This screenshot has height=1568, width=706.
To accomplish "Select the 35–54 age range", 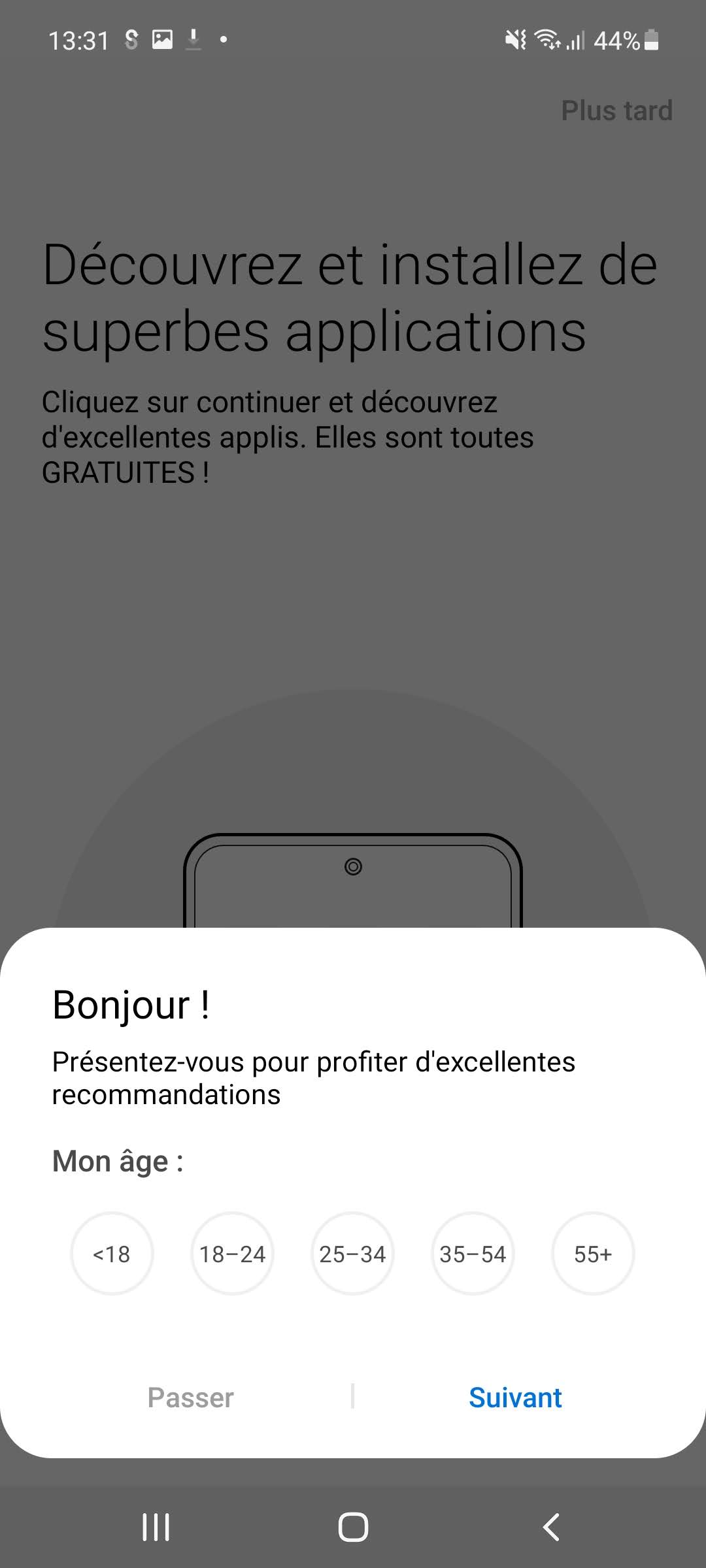I will [x=473, y=1254].
